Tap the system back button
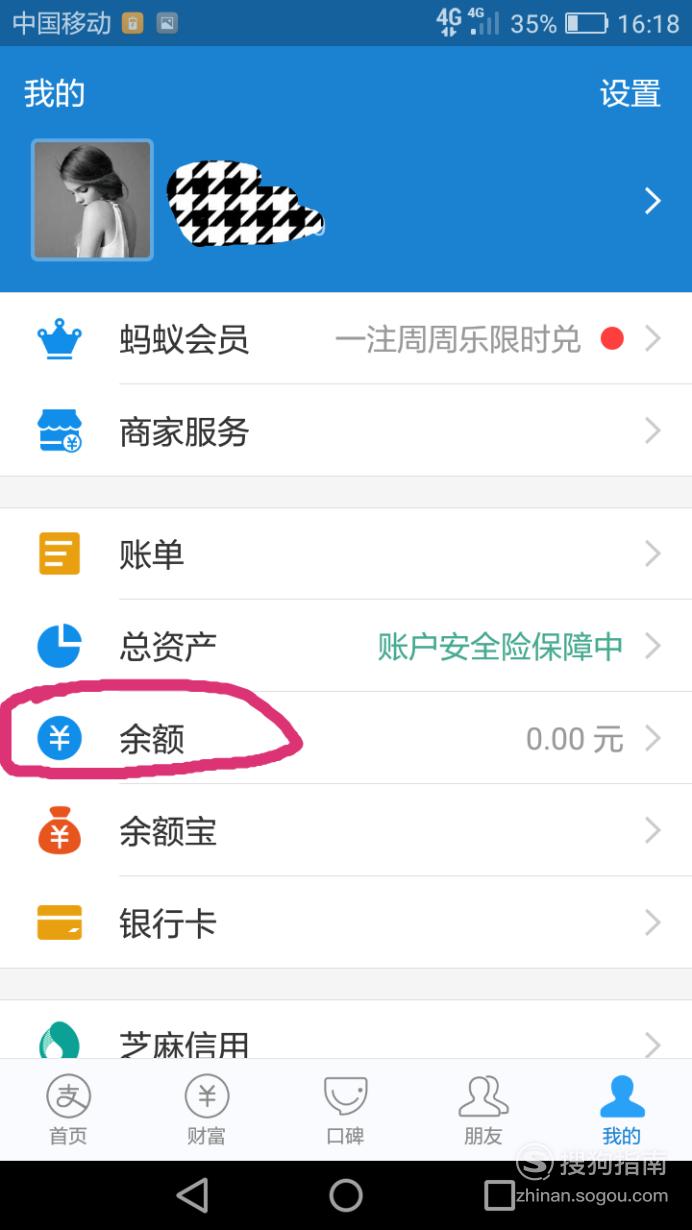The image size is (692, 1230). 192,1195
